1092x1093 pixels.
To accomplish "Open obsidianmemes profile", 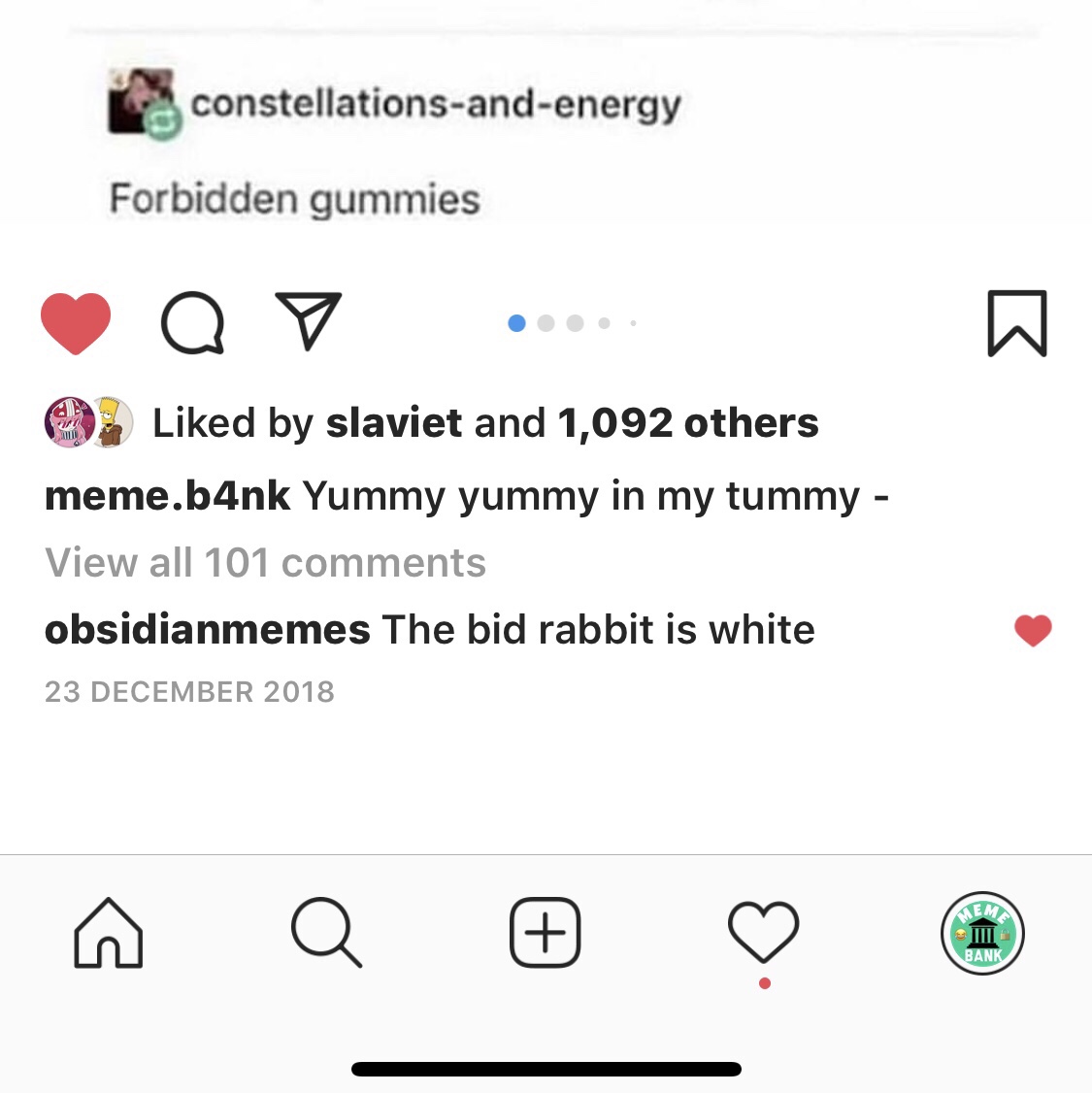I will coord(207,630).
